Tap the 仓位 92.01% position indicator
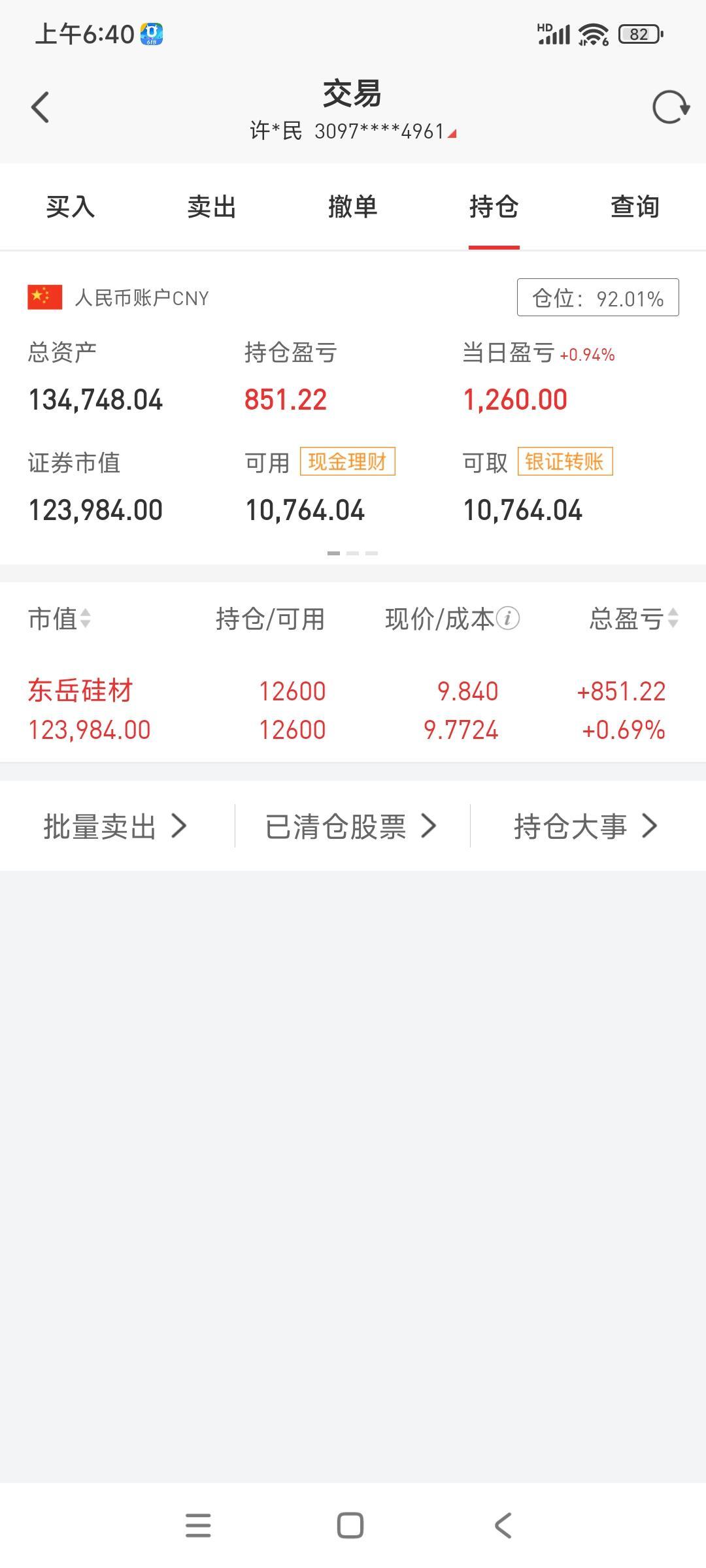 pyautogui.click(x=596, y=297)
